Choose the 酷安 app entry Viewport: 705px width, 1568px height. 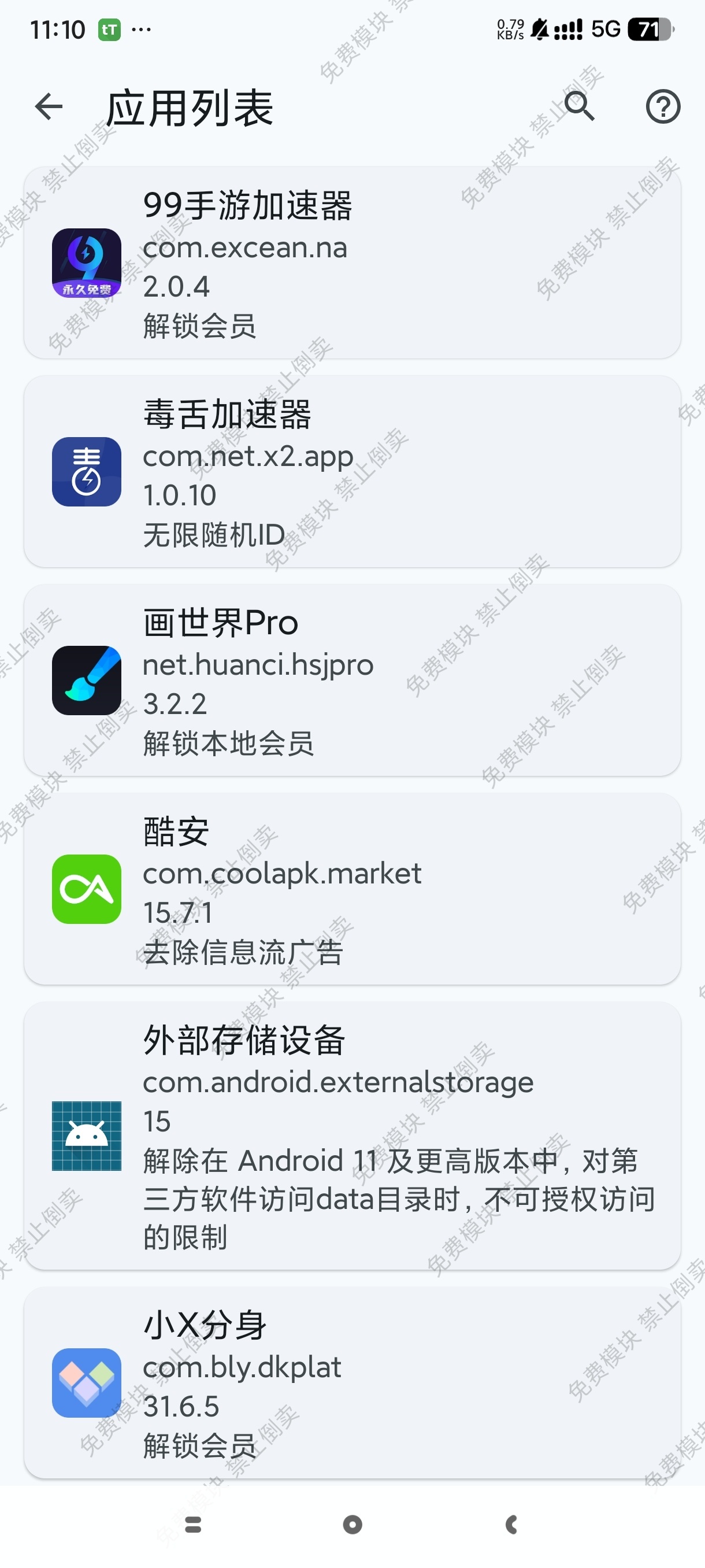click(352, 889)
